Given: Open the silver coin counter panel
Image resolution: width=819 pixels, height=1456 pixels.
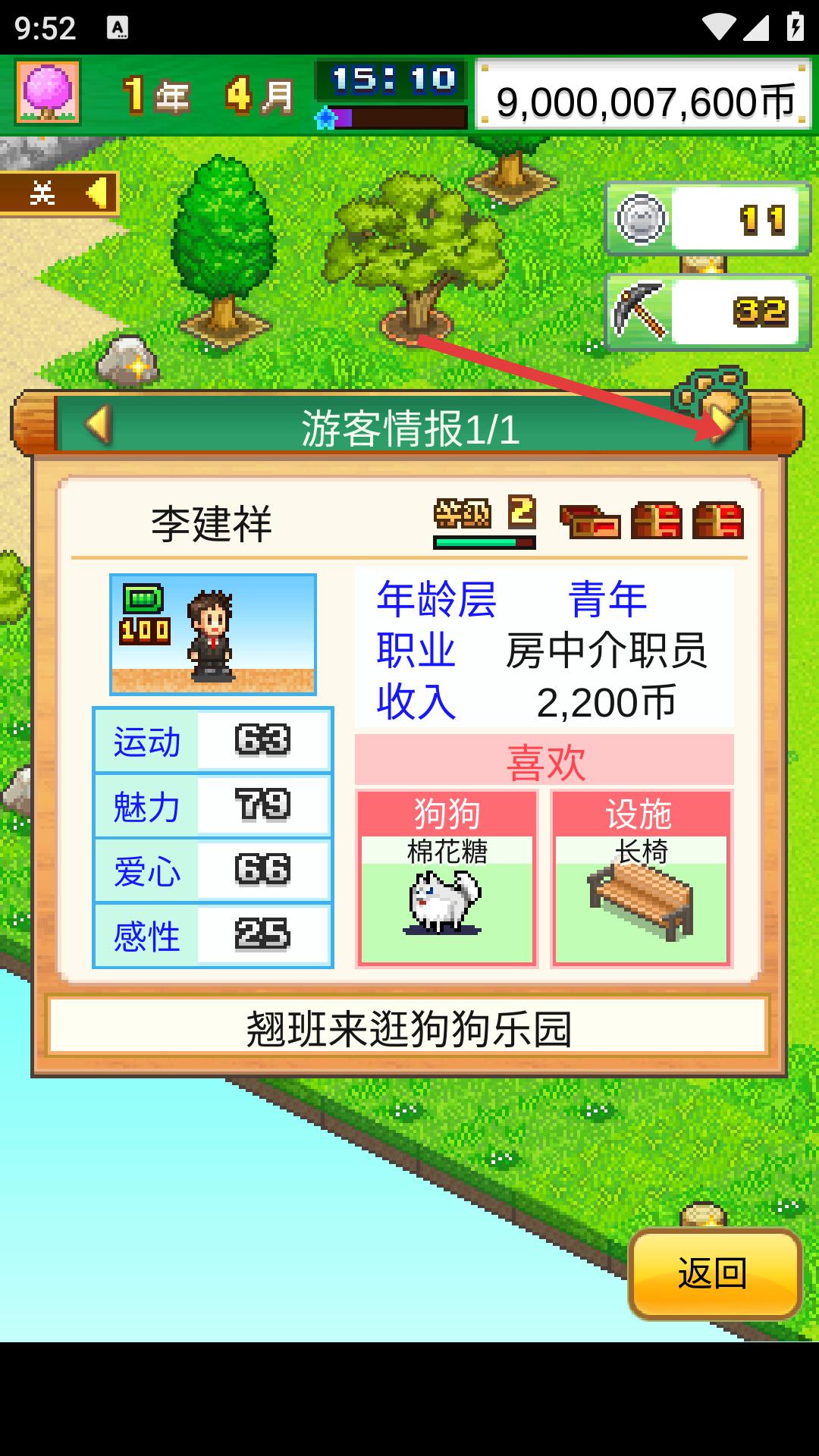Looking at the screenshot, I should point(707,219).
